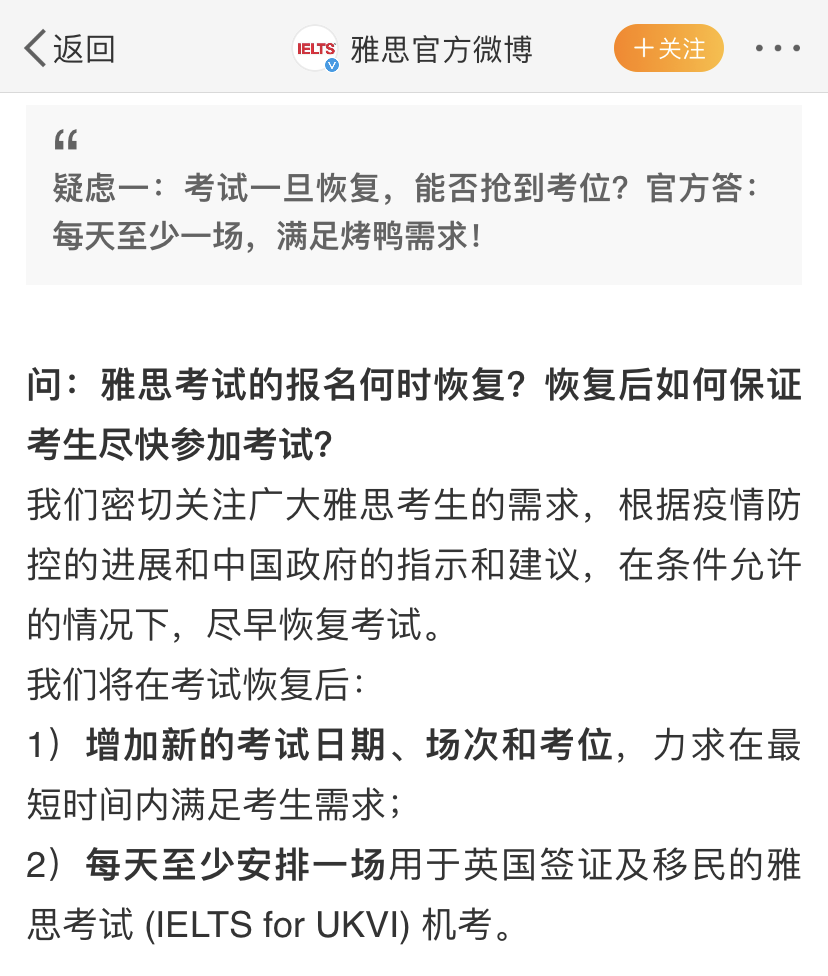The image size is (828, 976).
Task: Open the 雅思官方微博 profile
Action: pyautogui.click(x=440, y=48)
